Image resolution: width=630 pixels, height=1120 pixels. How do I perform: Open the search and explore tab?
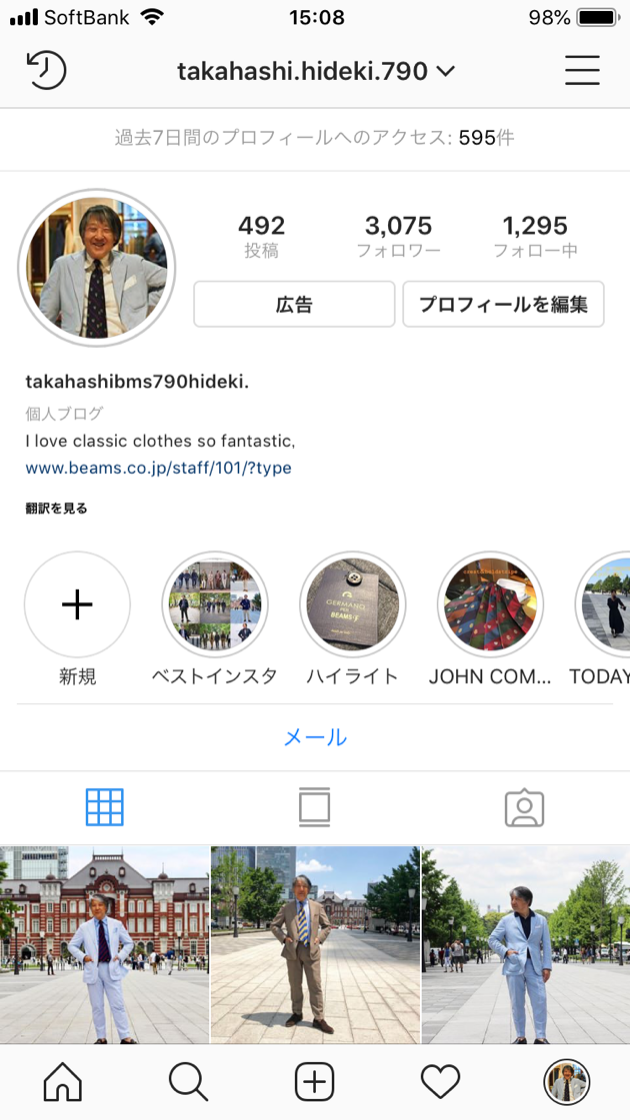point(188,1081)
